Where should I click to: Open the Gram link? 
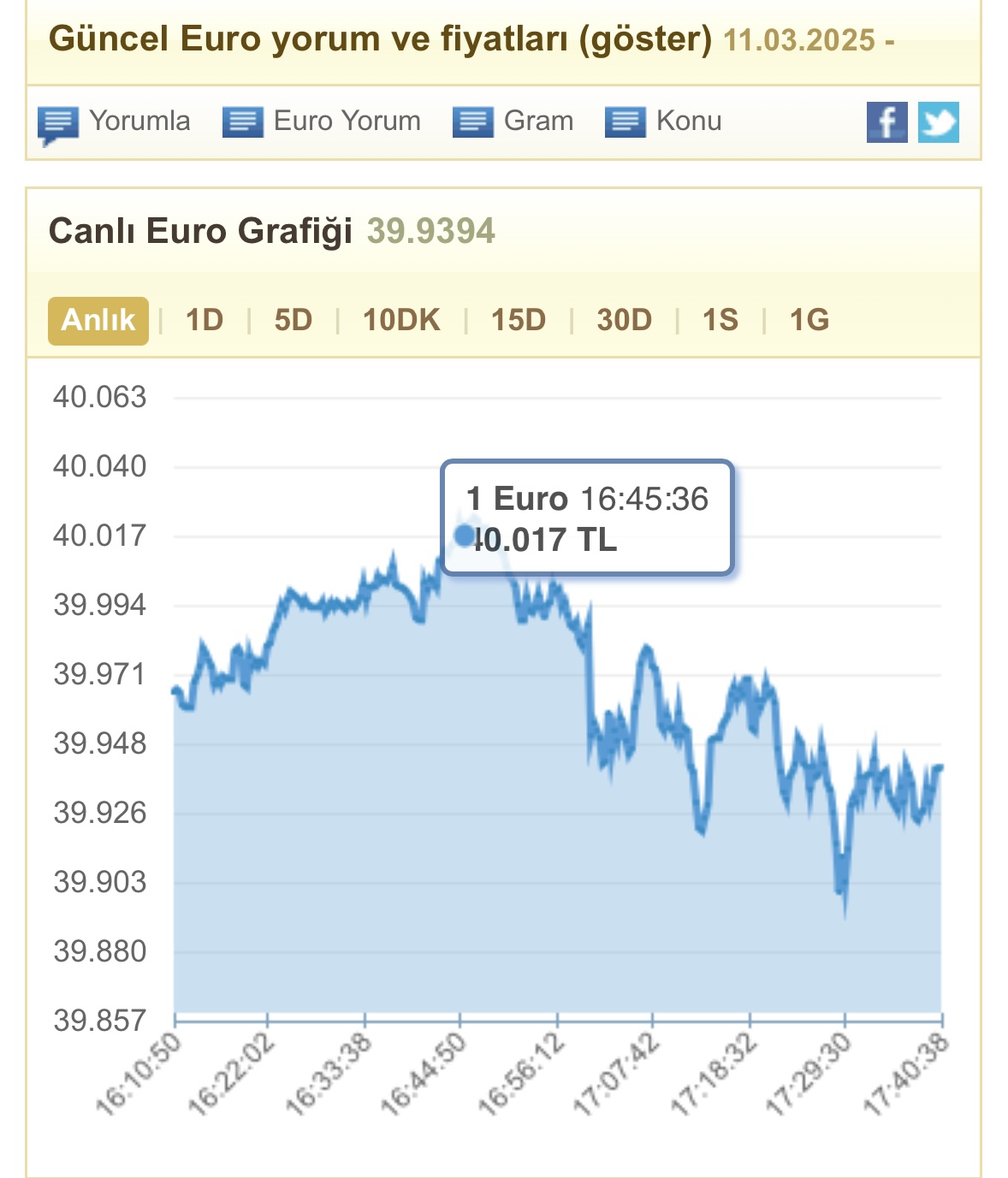point(513,121)
